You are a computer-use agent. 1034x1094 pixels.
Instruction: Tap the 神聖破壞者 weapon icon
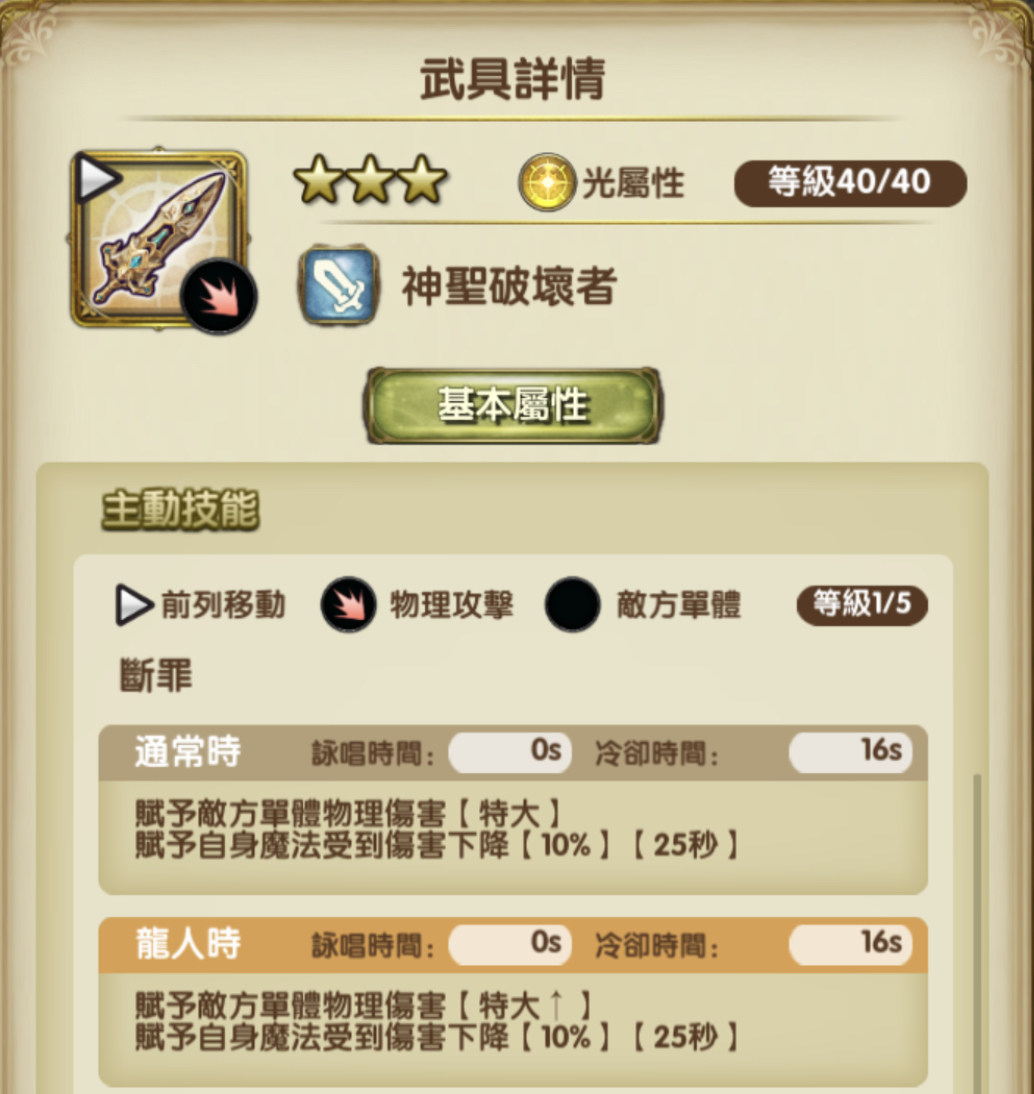click(x=159, y=239)
